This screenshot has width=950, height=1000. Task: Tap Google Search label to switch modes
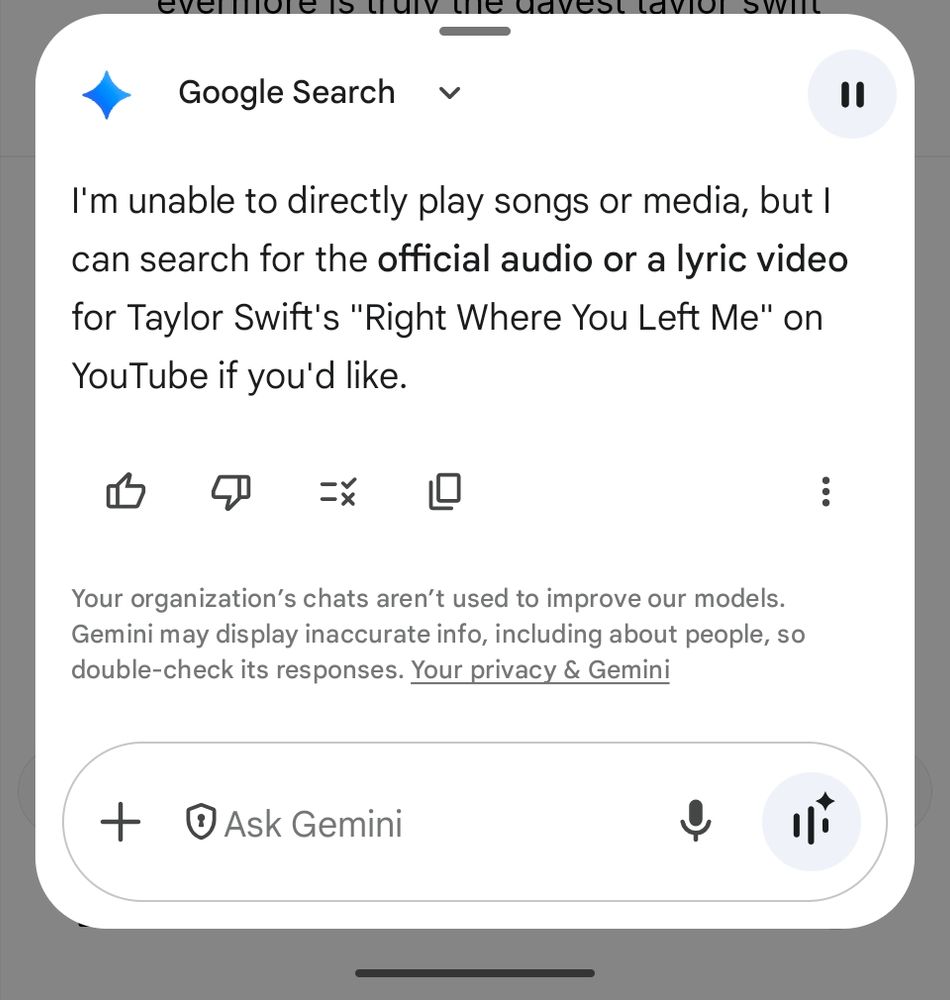286,92
